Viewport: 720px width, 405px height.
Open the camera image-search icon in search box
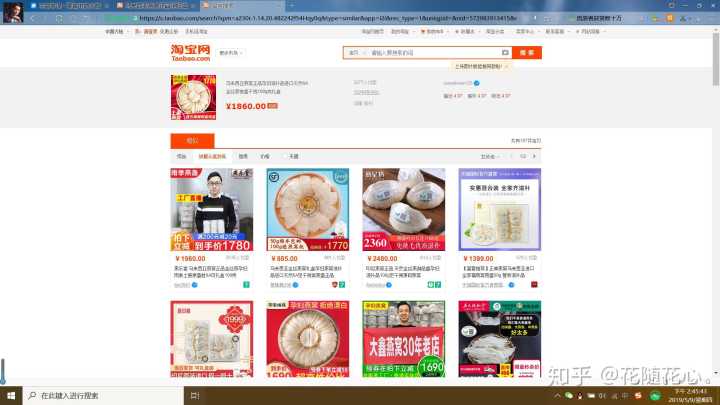pyautogui.click(x=504, y=52)
